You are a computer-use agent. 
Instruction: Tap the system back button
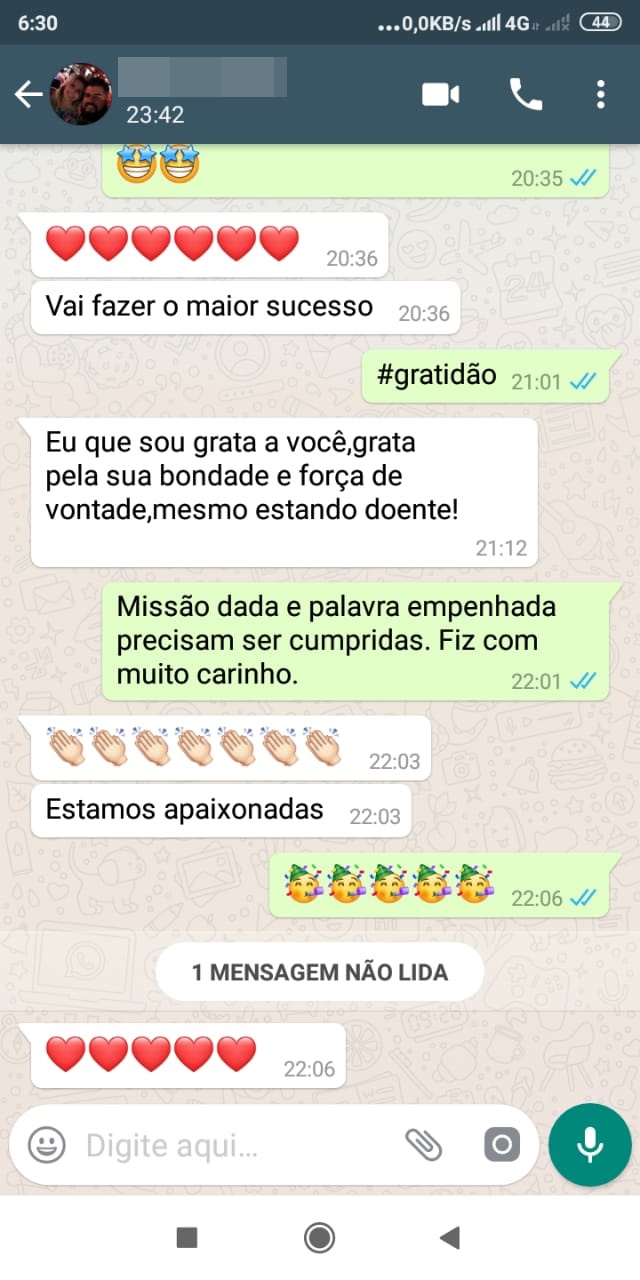click(450, 1238)
